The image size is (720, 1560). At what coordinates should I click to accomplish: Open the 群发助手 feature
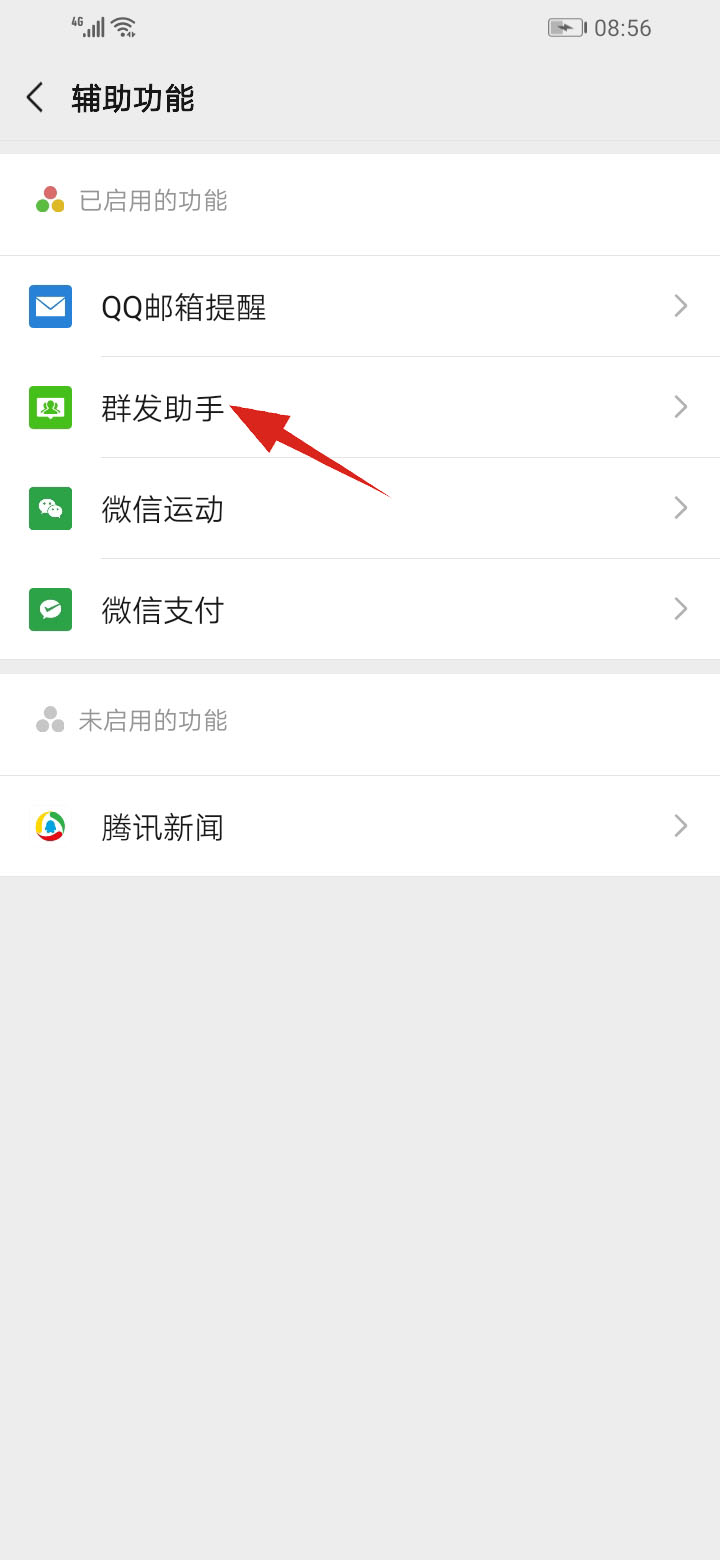[x=360, y=408]
